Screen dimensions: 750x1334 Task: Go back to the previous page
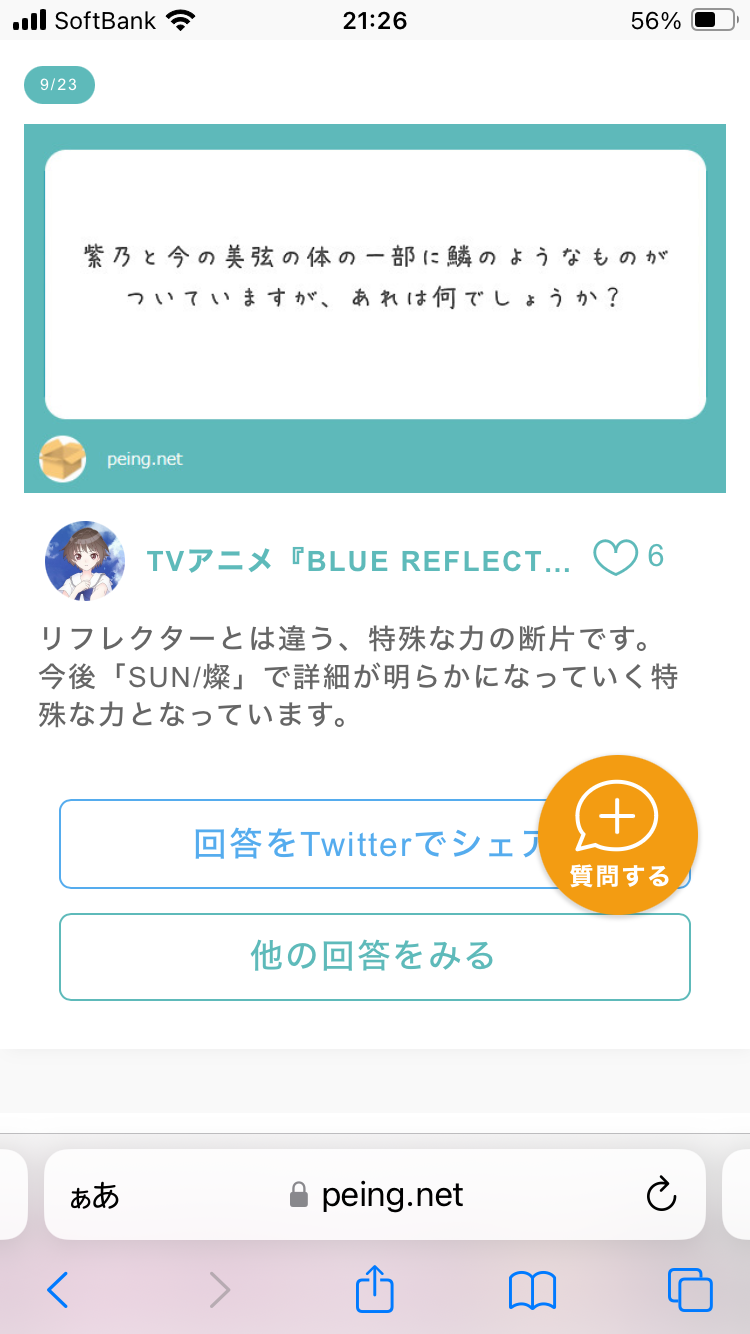(x=58, y=1290)
